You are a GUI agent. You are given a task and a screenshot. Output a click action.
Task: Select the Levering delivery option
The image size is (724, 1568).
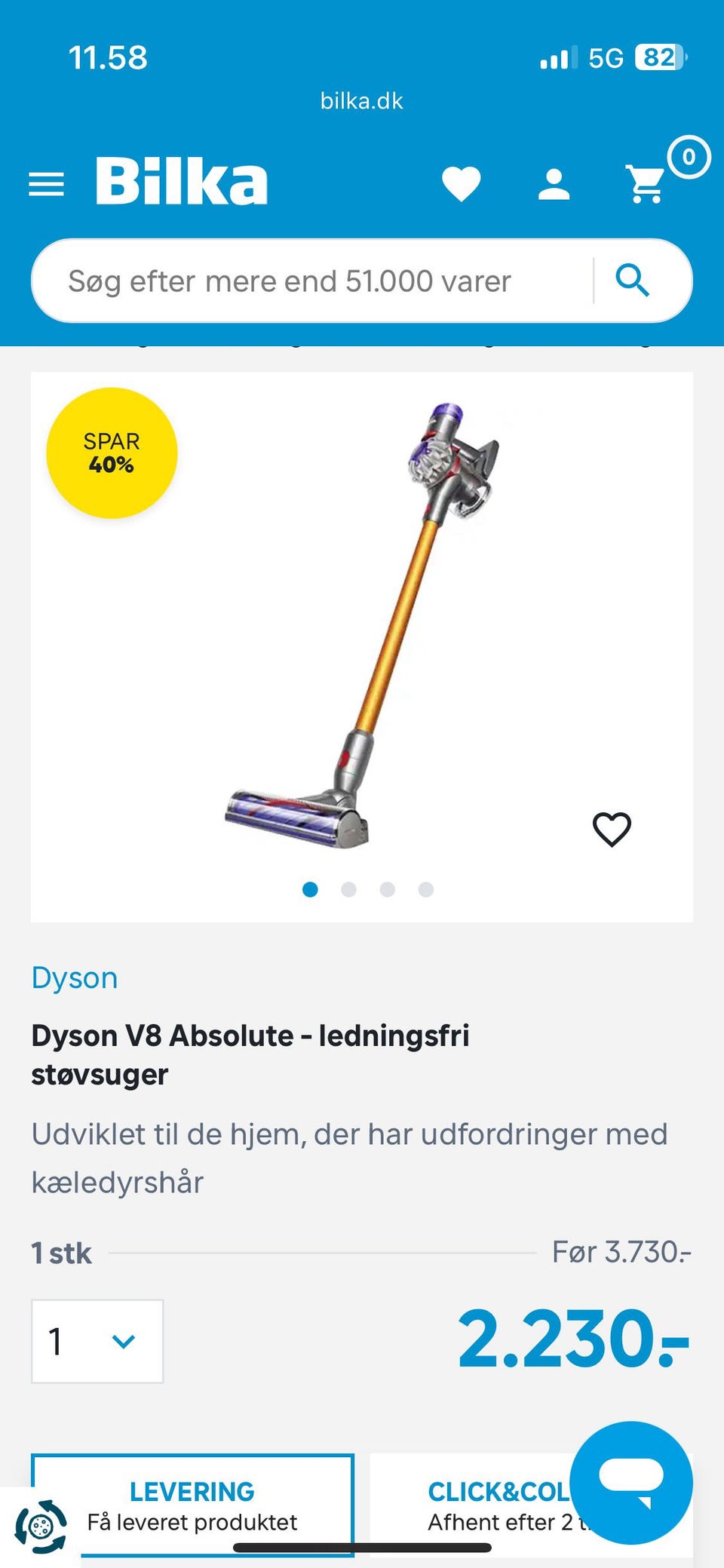(192, 1505)
